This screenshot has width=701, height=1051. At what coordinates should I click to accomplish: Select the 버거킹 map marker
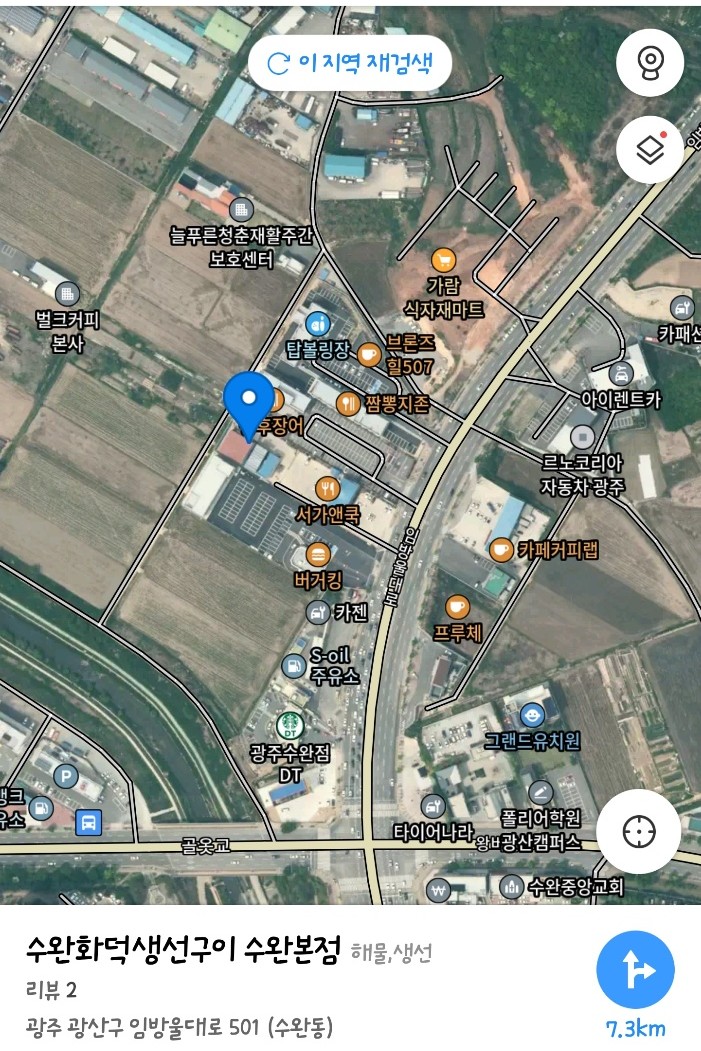click(x=318, y=553)
